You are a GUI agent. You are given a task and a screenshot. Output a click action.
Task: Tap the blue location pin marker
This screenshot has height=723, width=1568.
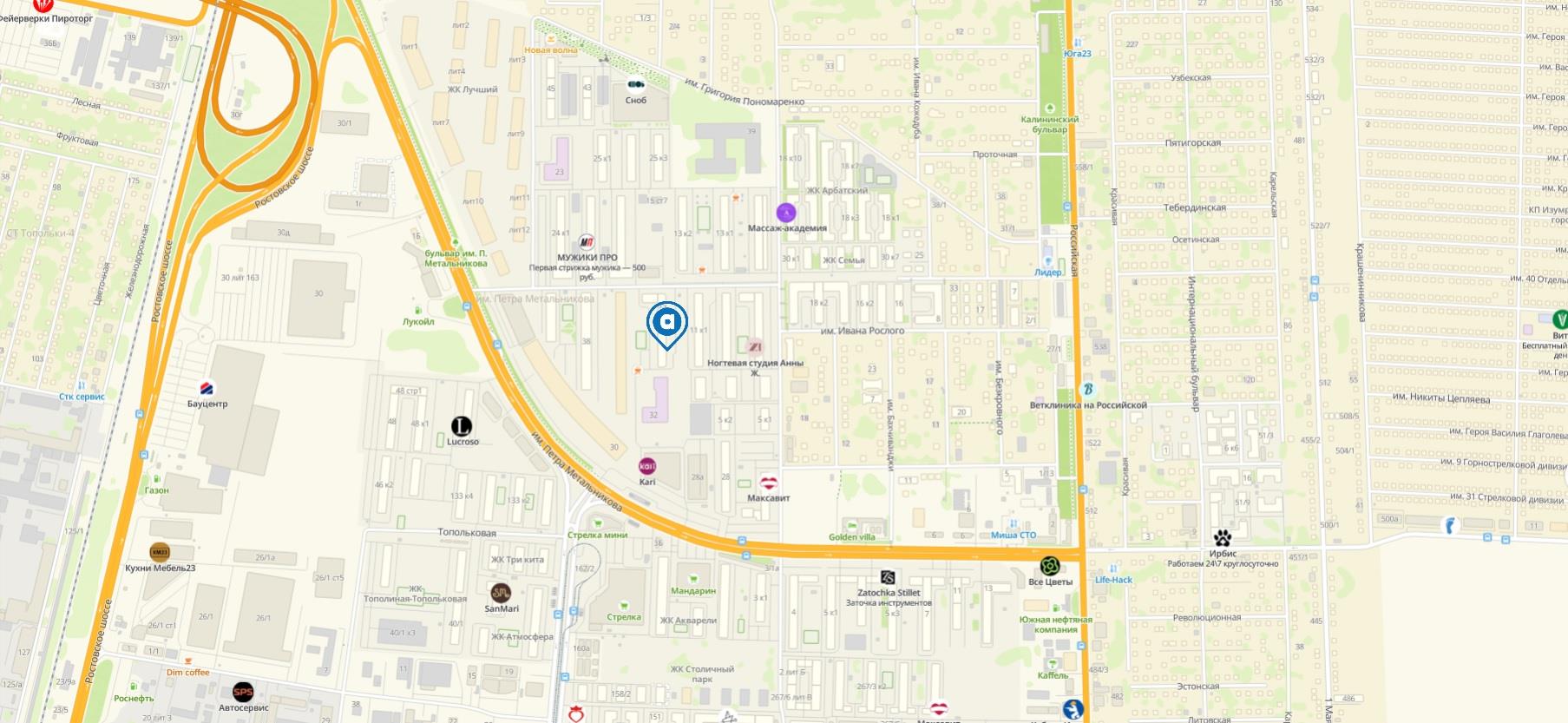(667, 323)
